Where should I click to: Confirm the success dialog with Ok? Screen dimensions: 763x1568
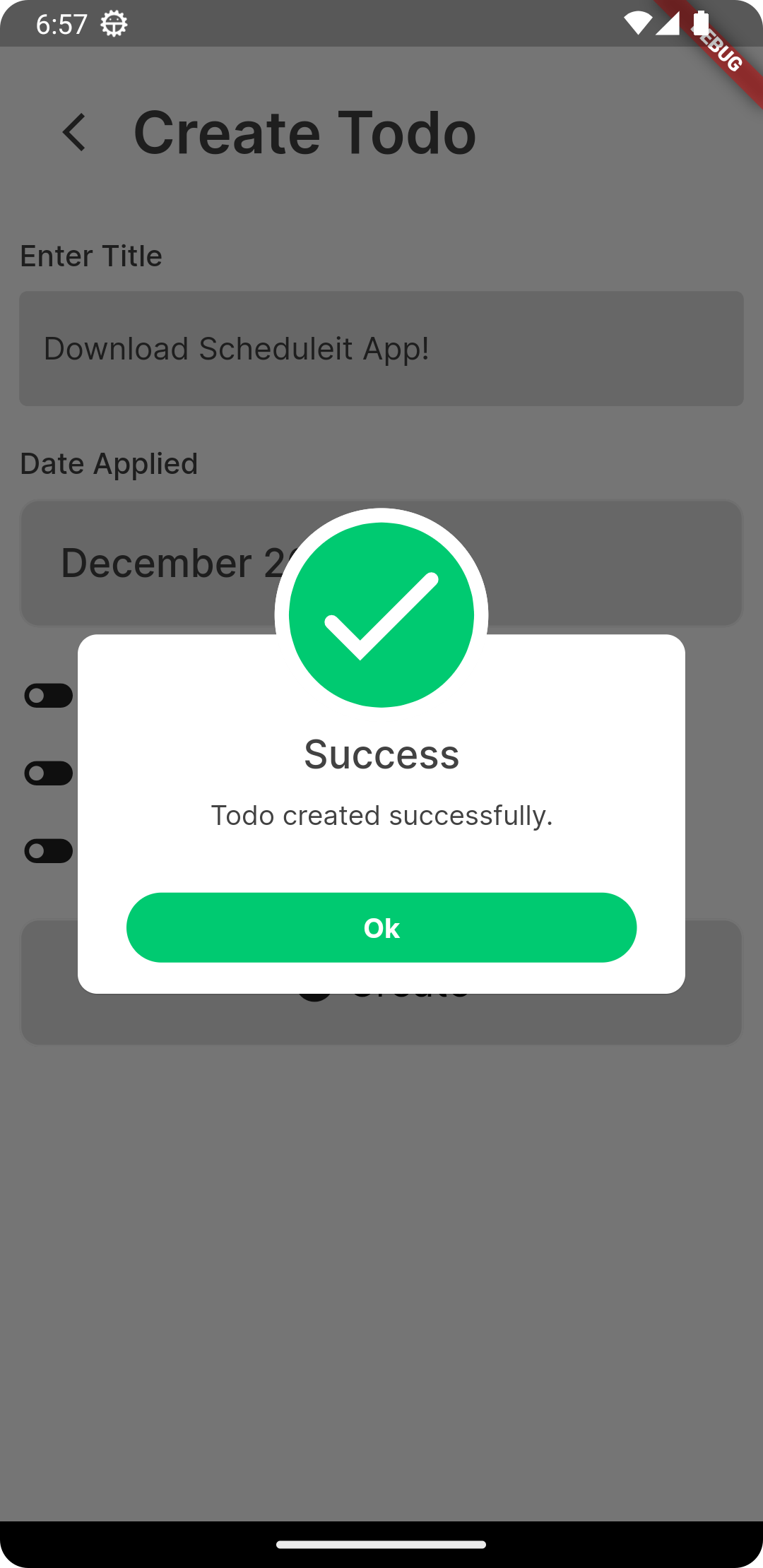coord(381,927)
